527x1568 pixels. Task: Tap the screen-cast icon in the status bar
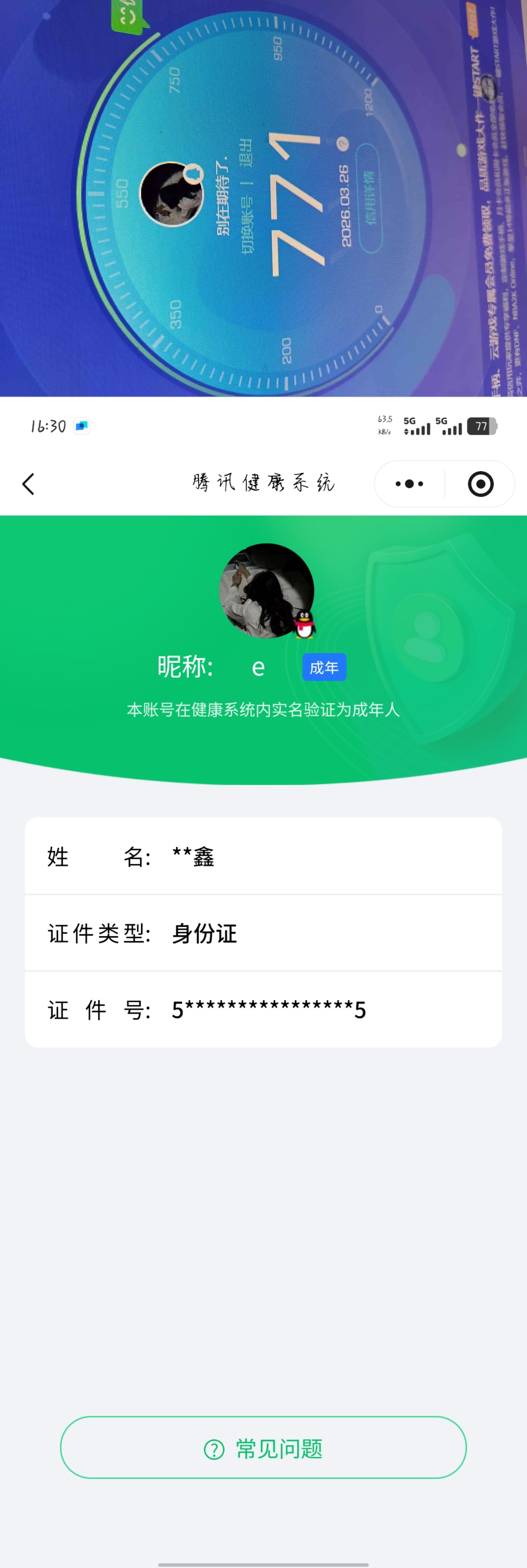[82, 426]
